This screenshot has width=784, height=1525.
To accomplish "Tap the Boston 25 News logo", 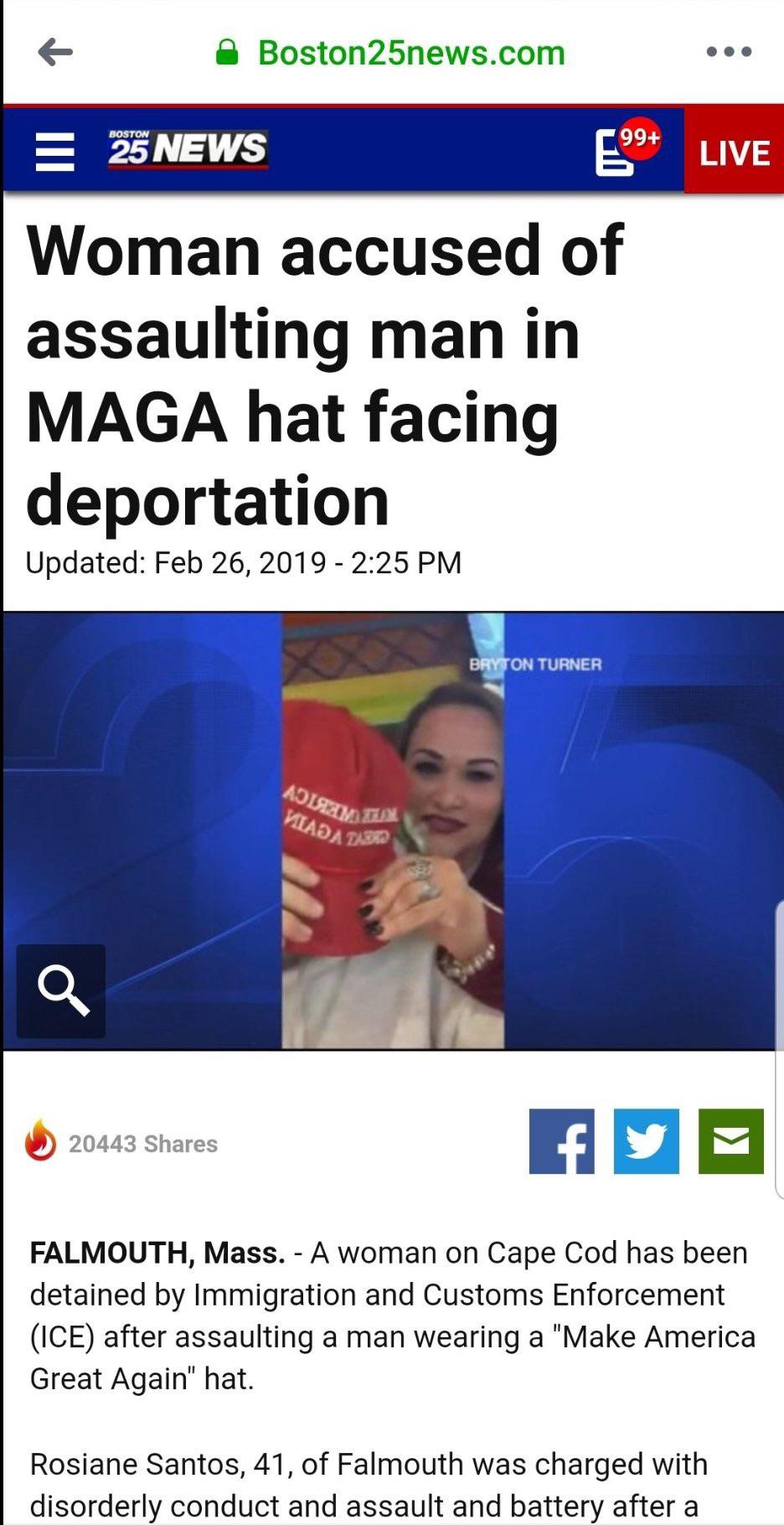I will [188, 150].
